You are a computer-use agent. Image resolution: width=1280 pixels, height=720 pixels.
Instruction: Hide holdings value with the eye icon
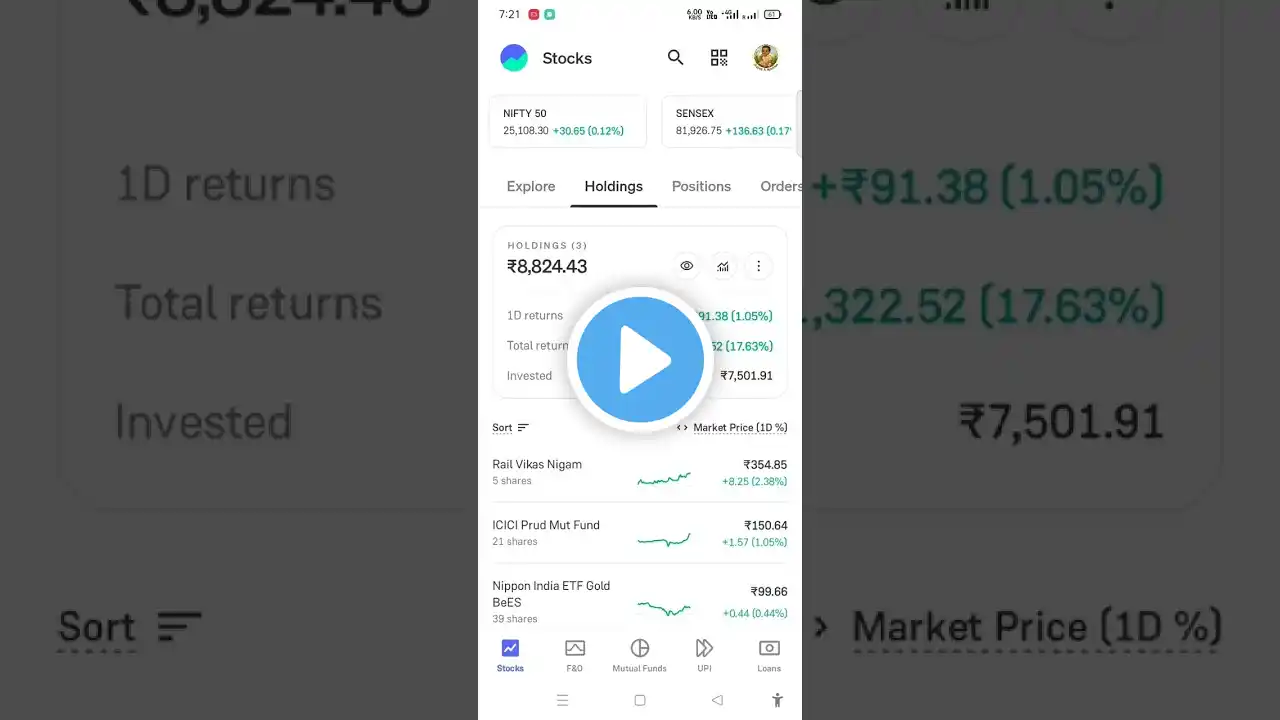[x=687, y=266]
